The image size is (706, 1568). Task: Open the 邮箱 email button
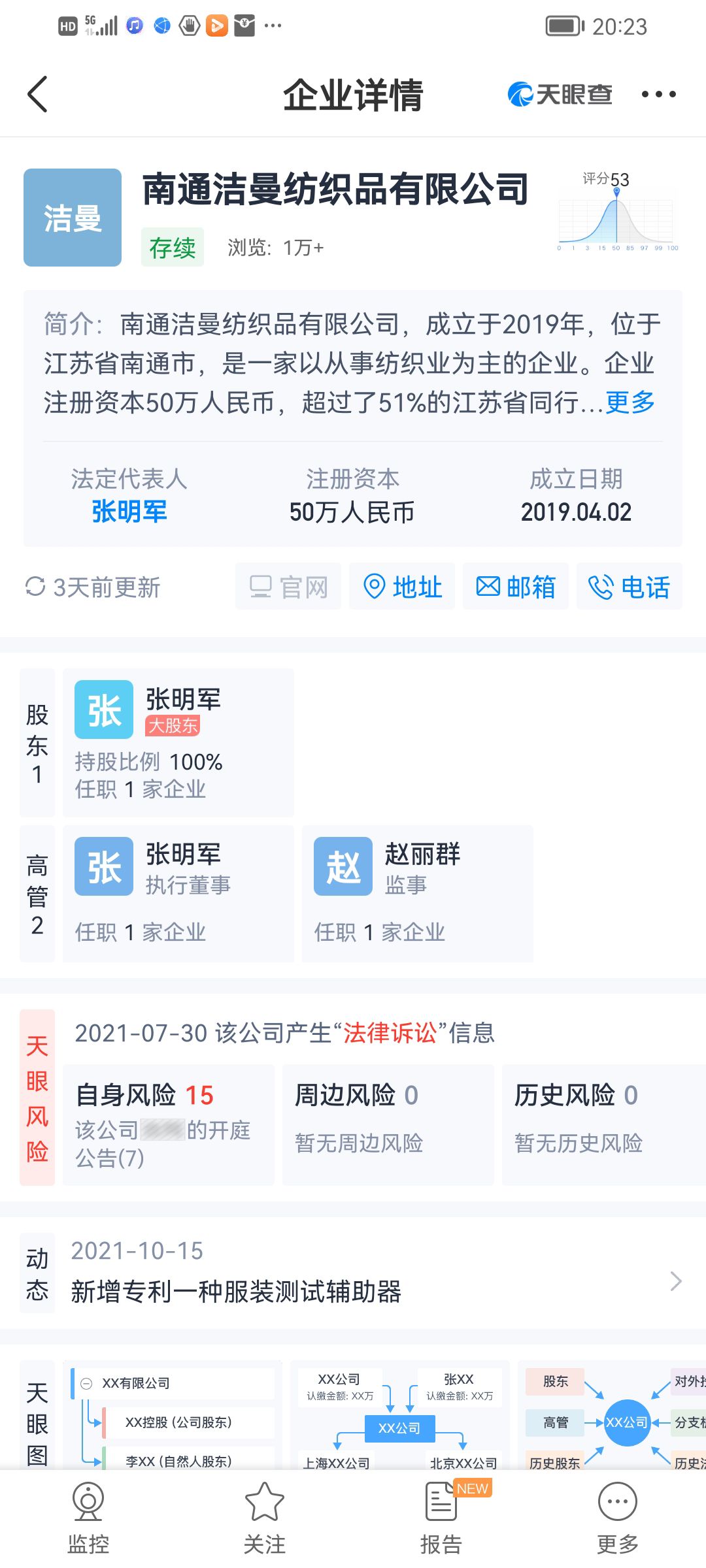516,586
